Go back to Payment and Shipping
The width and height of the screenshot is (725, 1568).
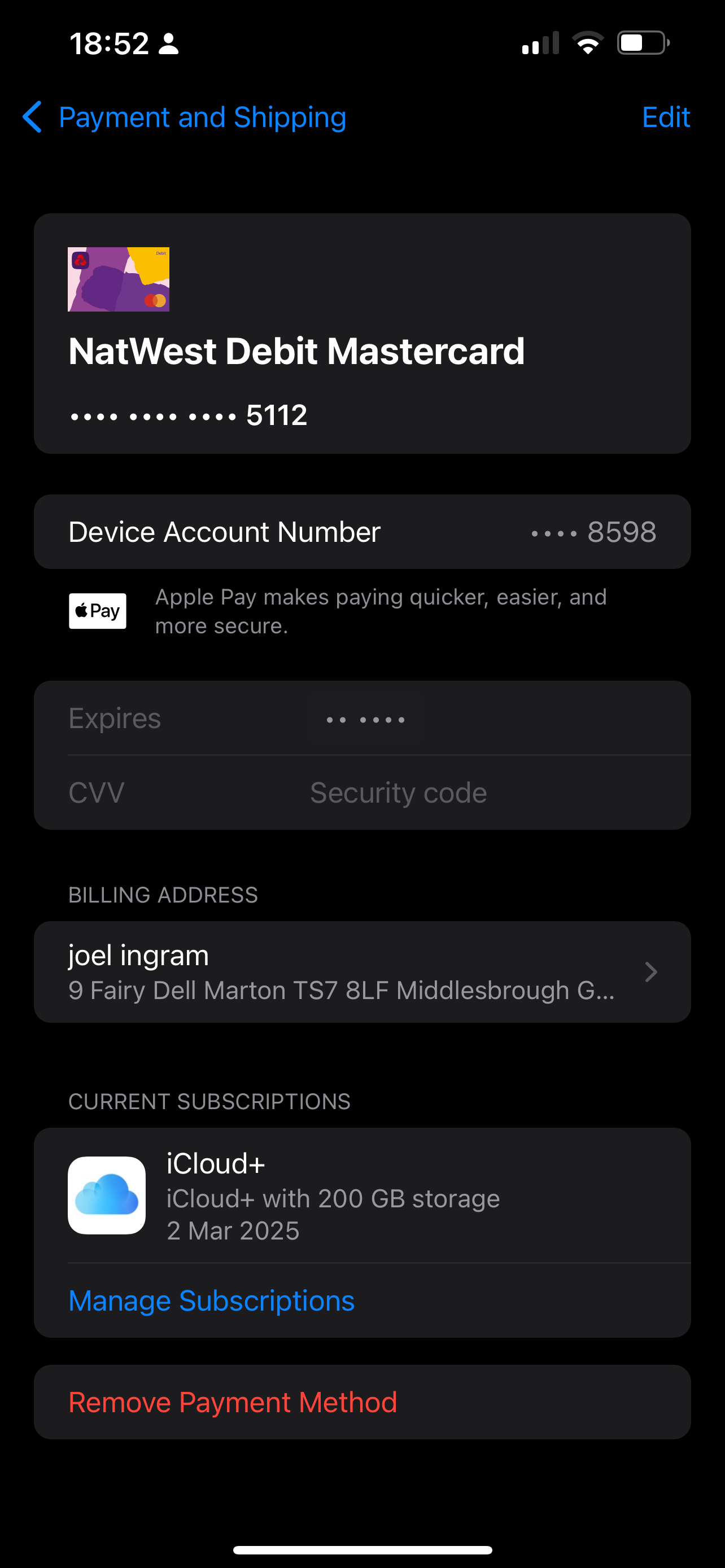184,117
